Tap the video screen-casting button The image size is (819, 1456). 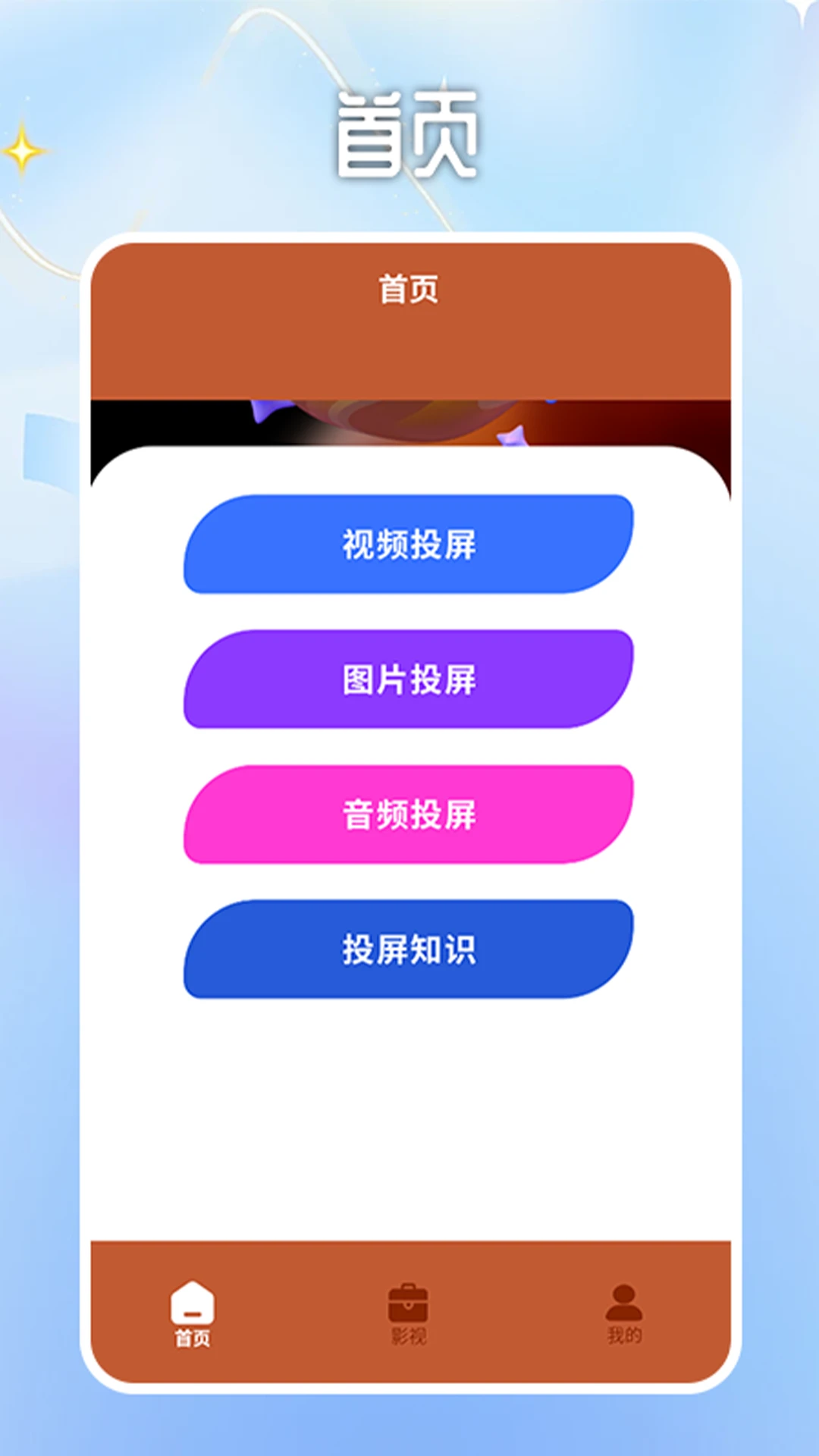coord(409,544)
